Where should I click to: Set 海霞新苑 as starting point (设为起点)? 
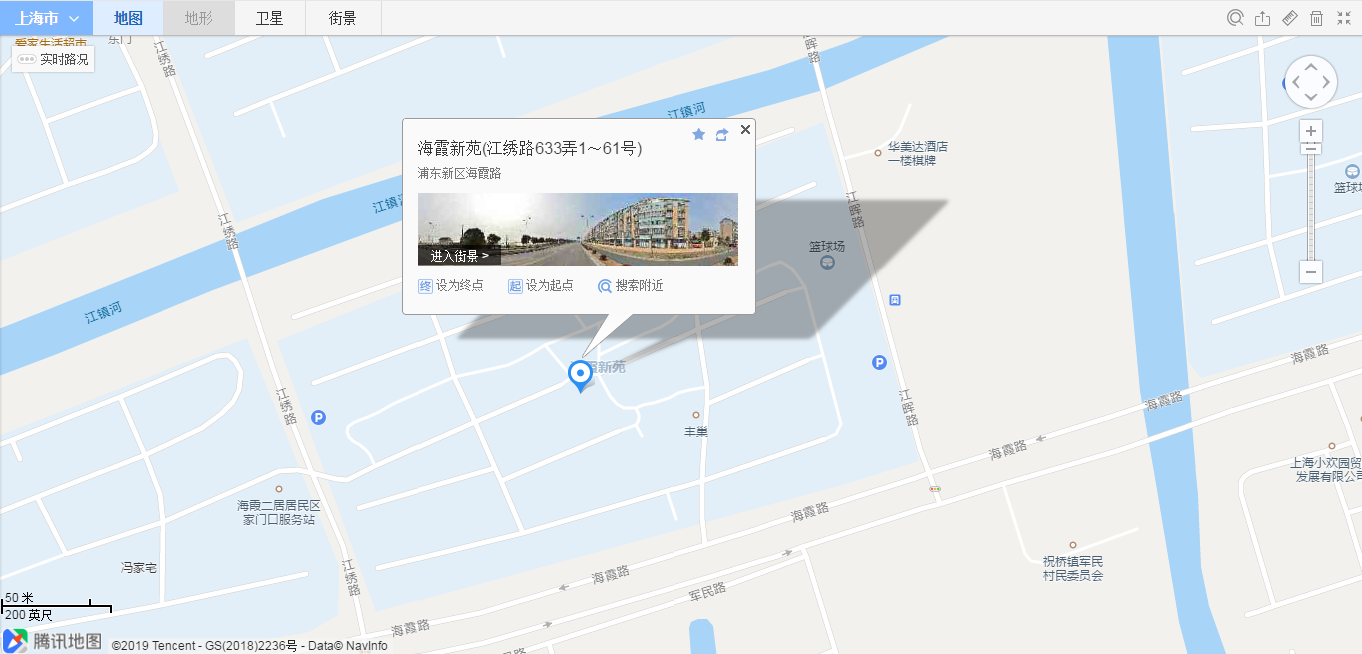point(541,286)
